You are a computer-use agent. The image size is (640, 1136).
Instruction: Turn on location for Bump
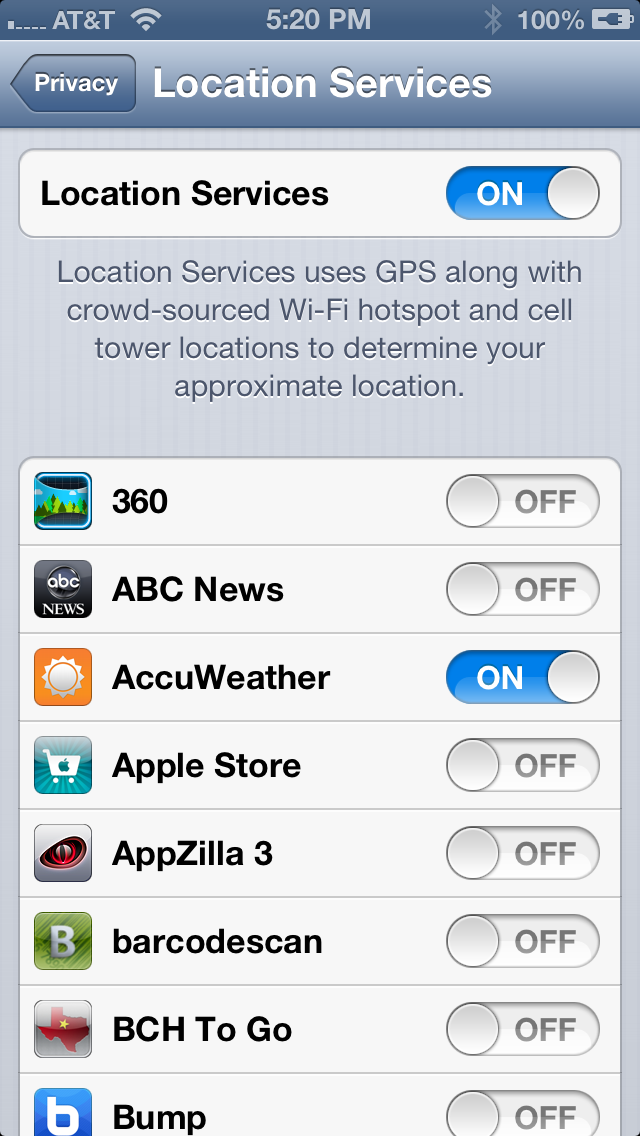point(523,1114)
